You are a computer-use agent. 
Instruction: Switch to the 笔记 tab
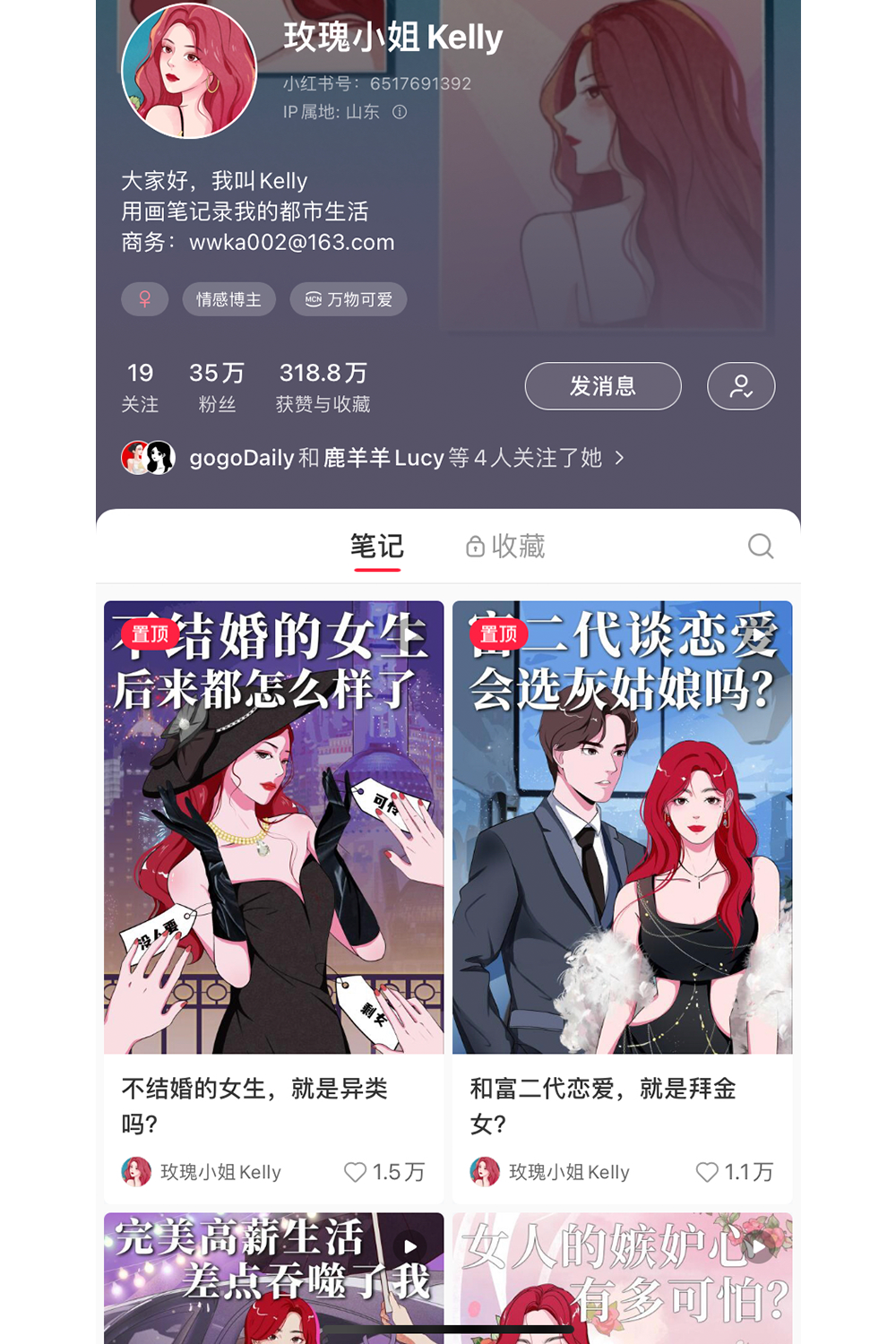[x=376, y=546]
